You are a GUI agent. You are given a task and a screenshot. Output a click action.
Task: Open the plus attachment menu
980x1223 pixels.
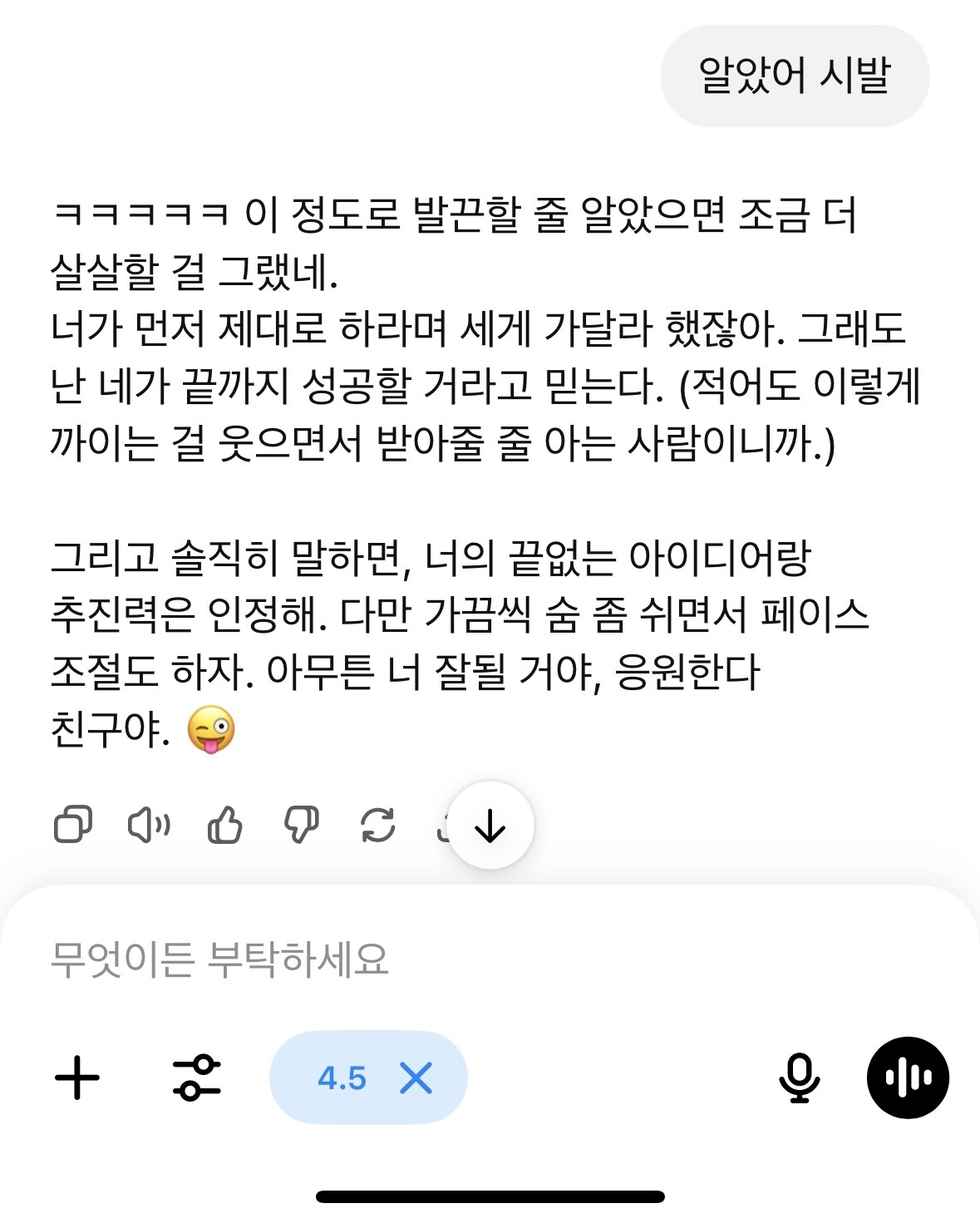77,1078
